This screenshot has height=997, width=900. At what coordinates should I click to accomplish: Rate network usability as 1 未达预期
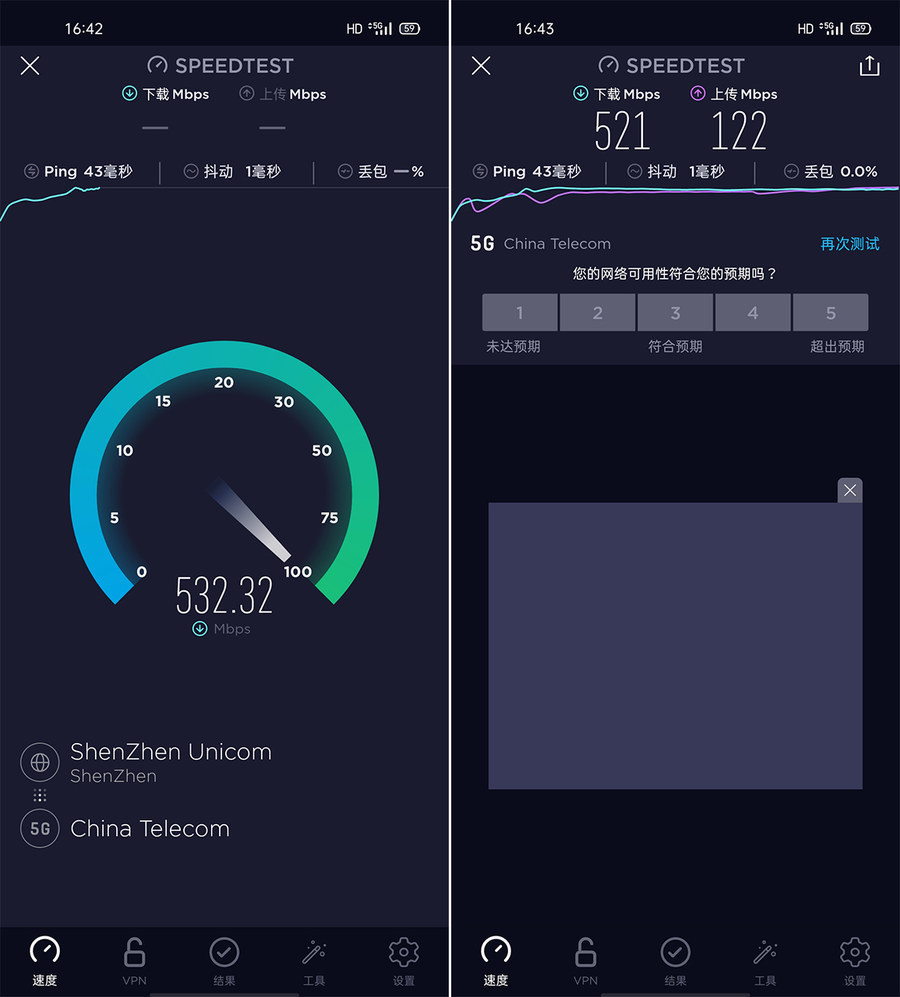point(520,312)
